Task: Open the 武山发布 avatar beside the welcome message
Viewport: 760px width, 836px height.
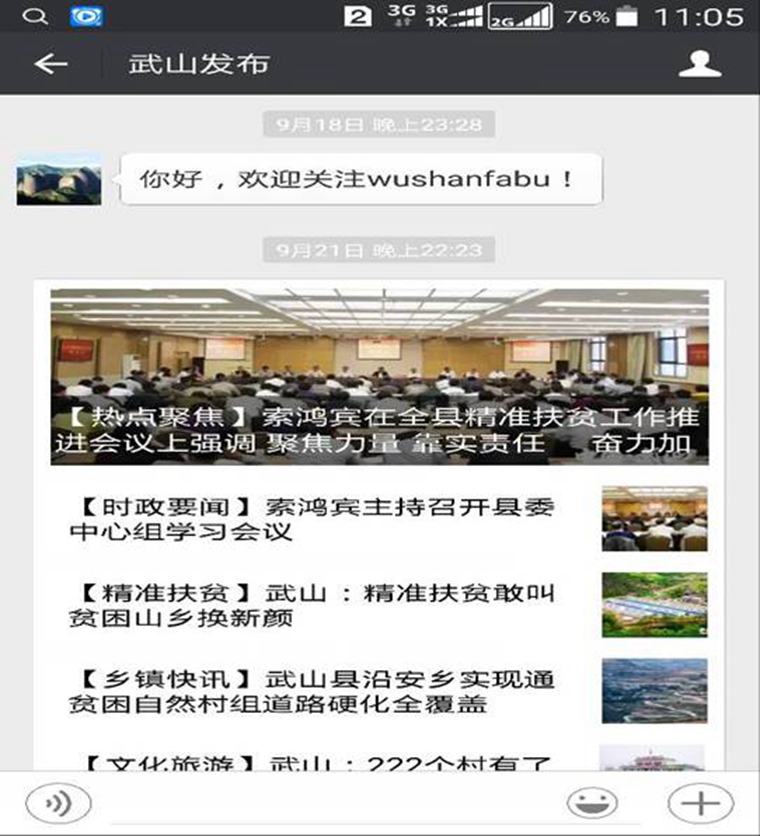Action: [59, 179]
